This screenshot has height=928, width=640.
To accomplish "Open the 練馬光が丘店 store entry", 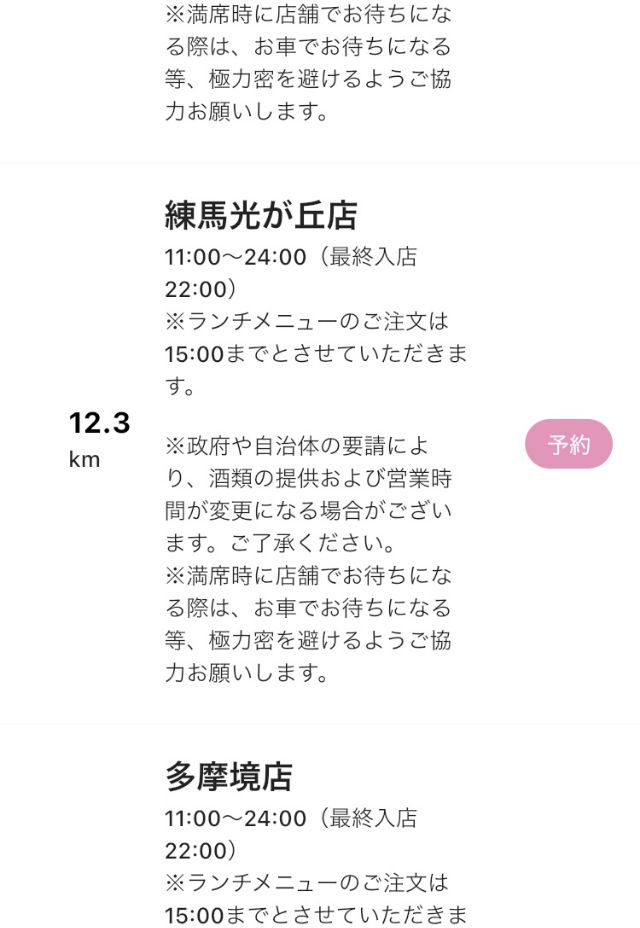I will (x=261, y=215).
